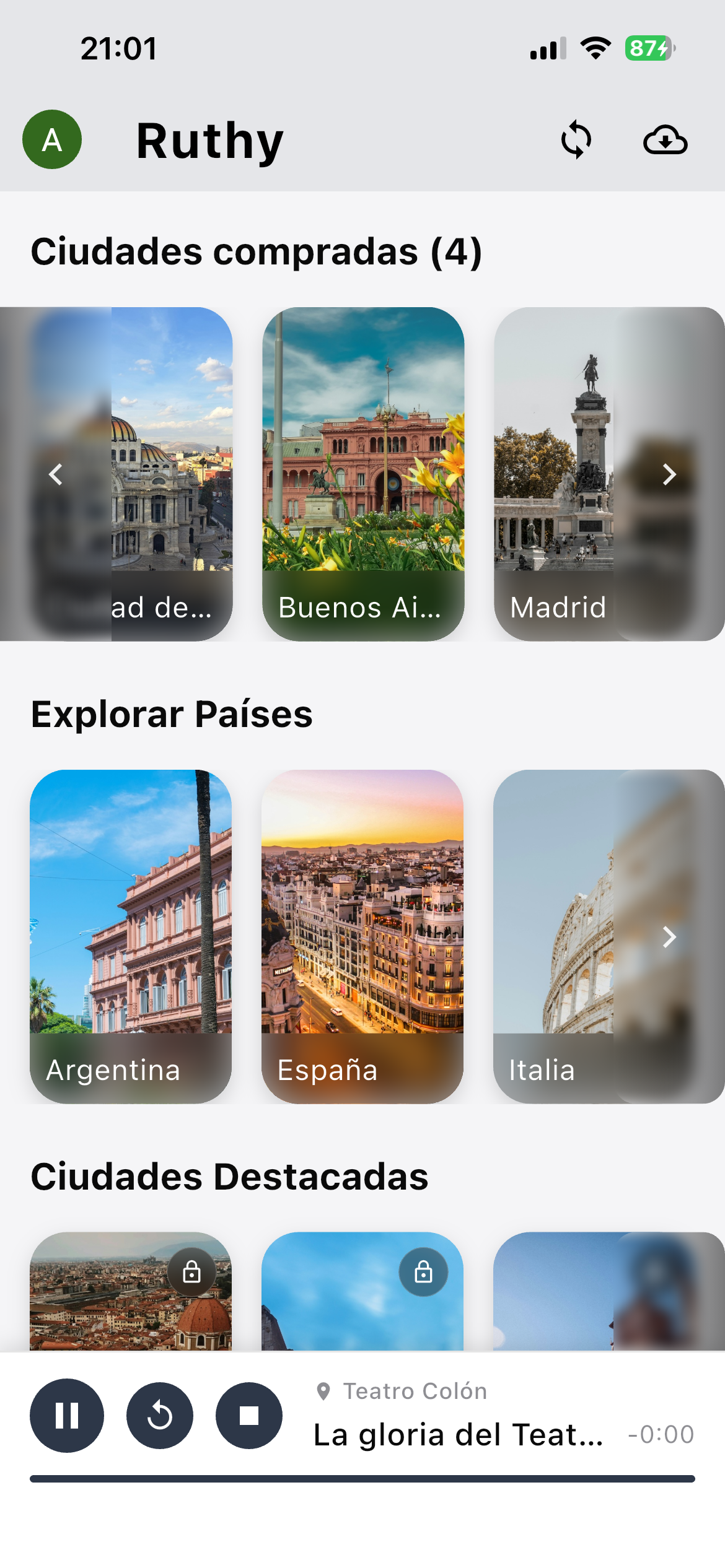Stop the audio playback

point(249,1415)
